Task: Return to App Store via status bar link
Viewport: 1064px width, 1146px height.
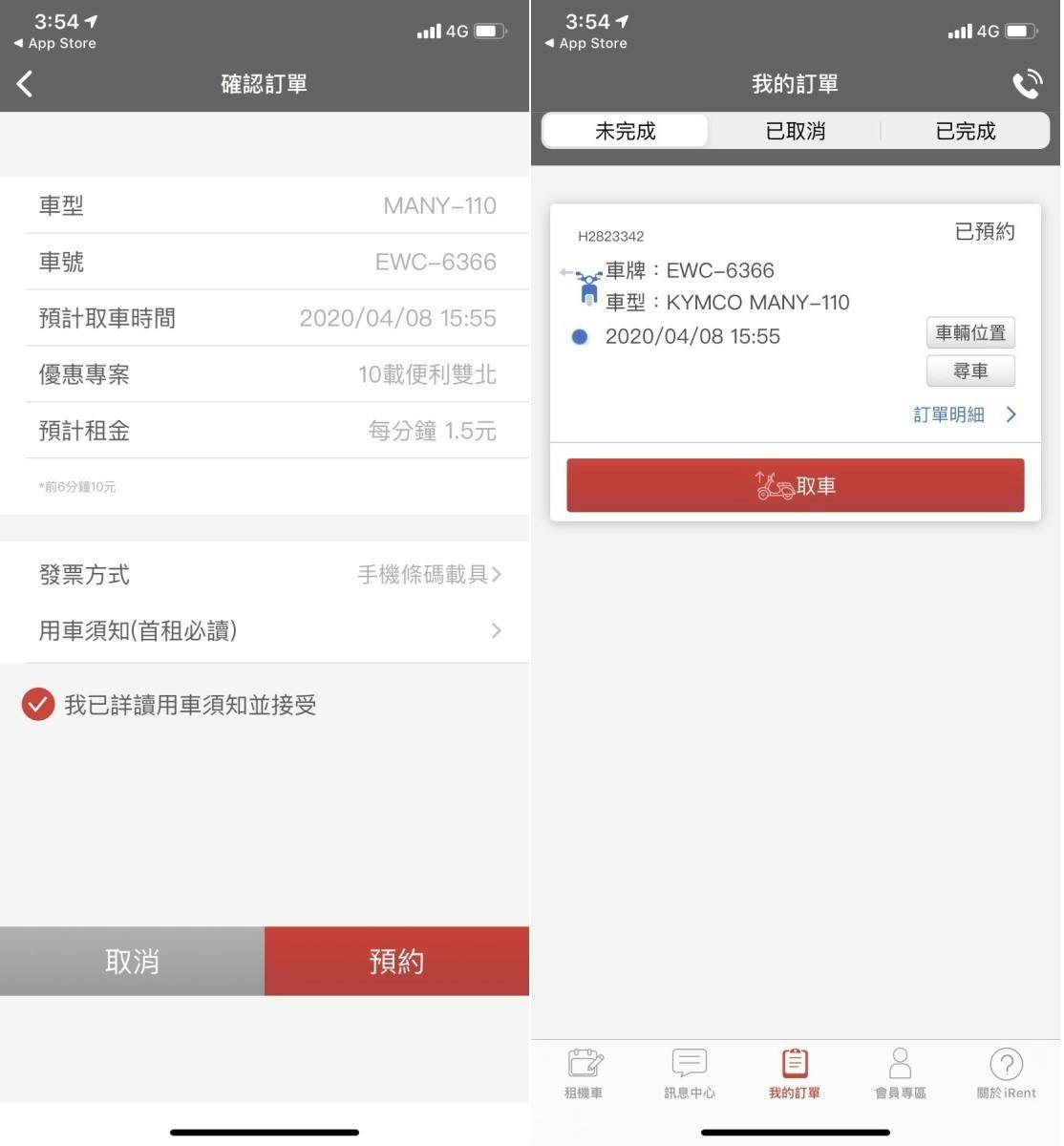Action: tap(55, 43)
